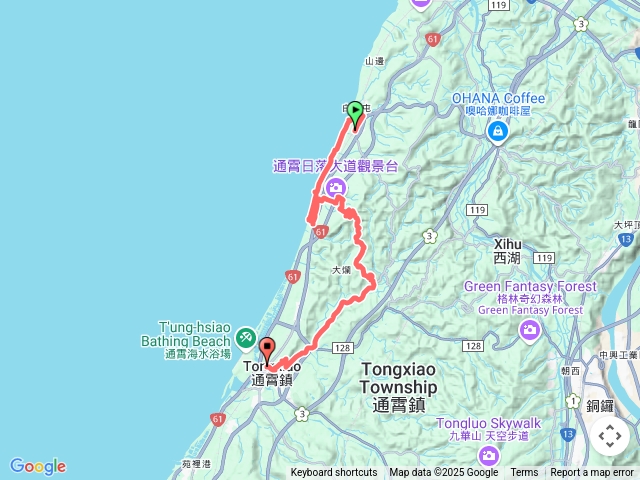This screenshot has height=480, width=640.
Task: Open Keyboard shortcuts link
Action: tap(333, 473)
